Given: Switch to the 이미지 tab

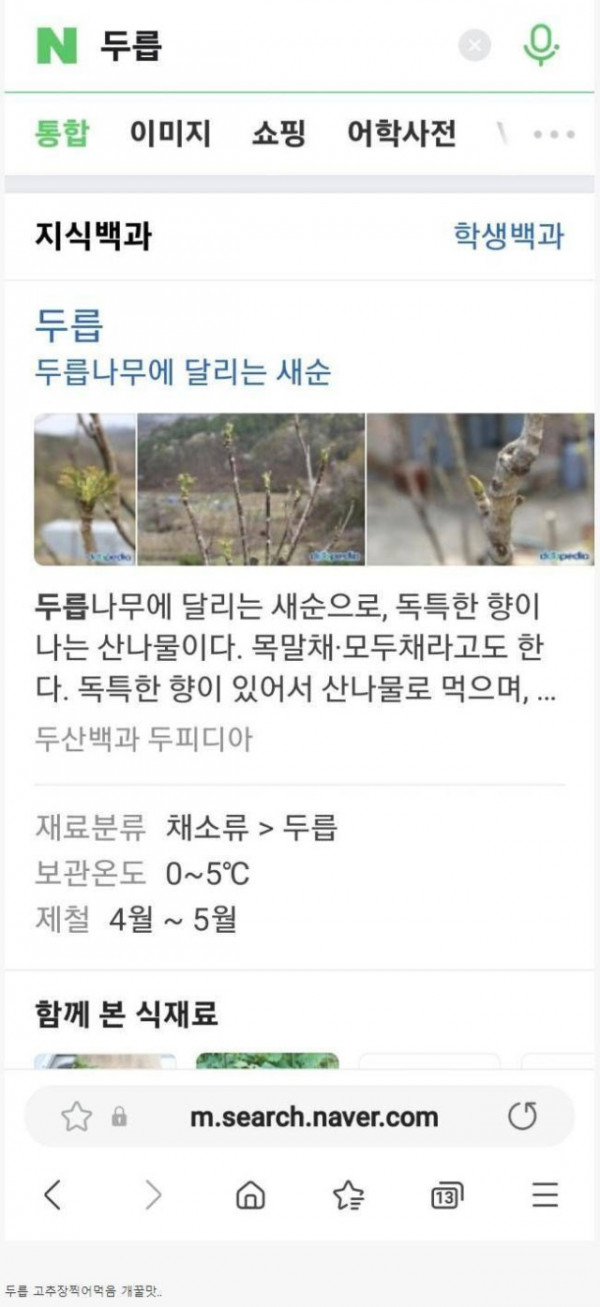Looking at the screenshot, I should point(170,133).
